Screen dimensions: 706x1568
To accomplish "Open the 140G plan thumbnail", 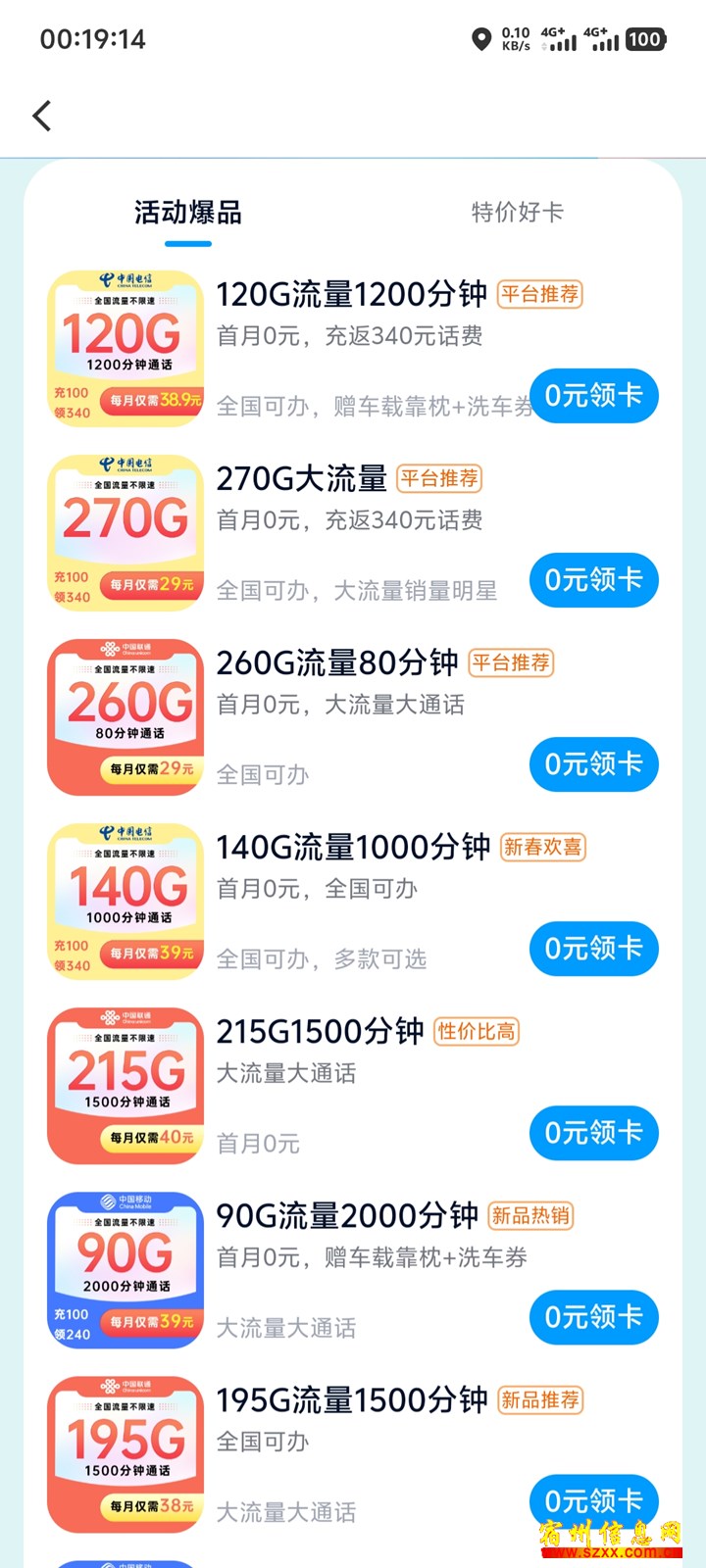I will [x=126, y=901].
